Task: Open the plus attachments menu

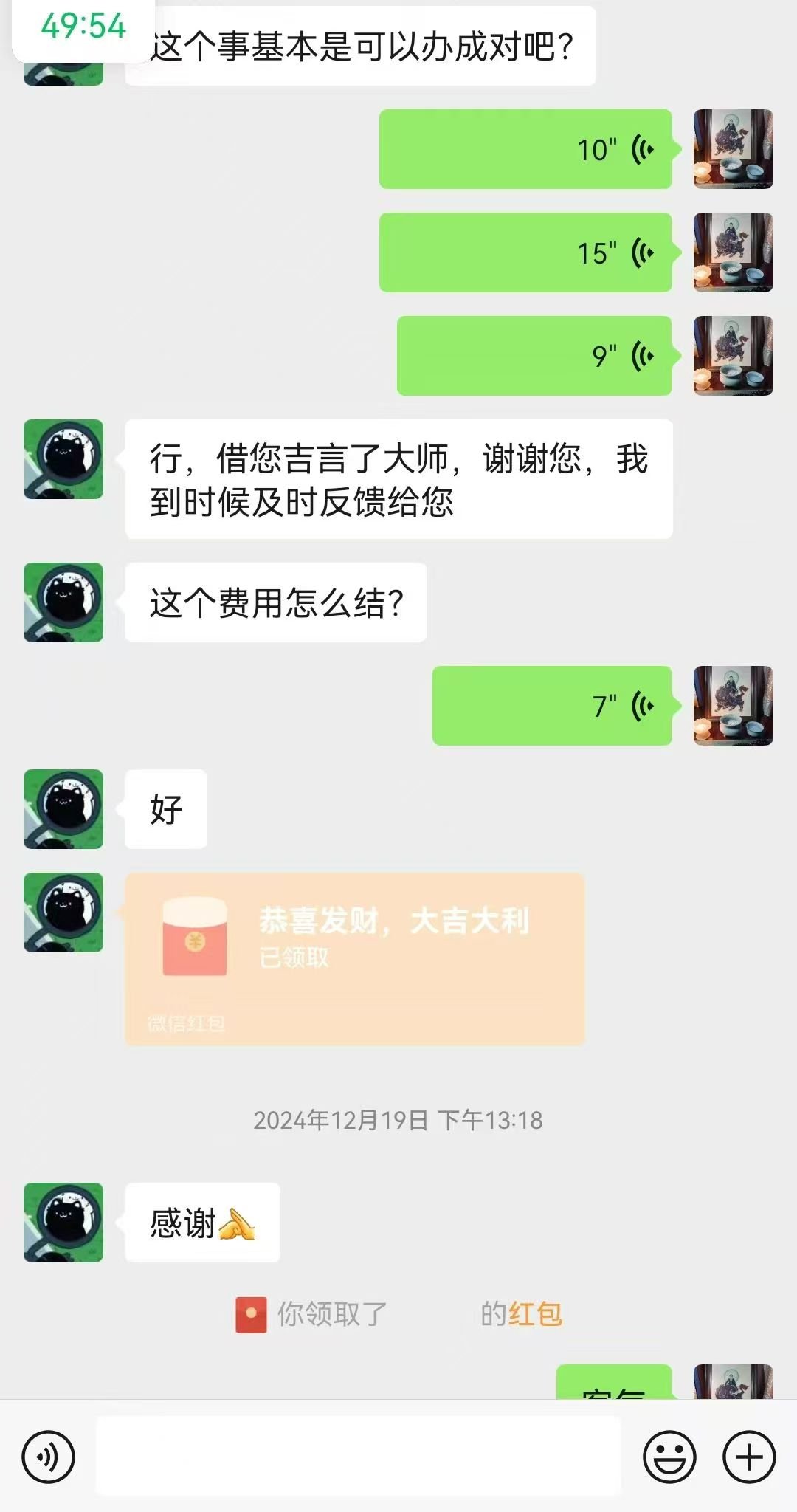Action: (749, 1457)
